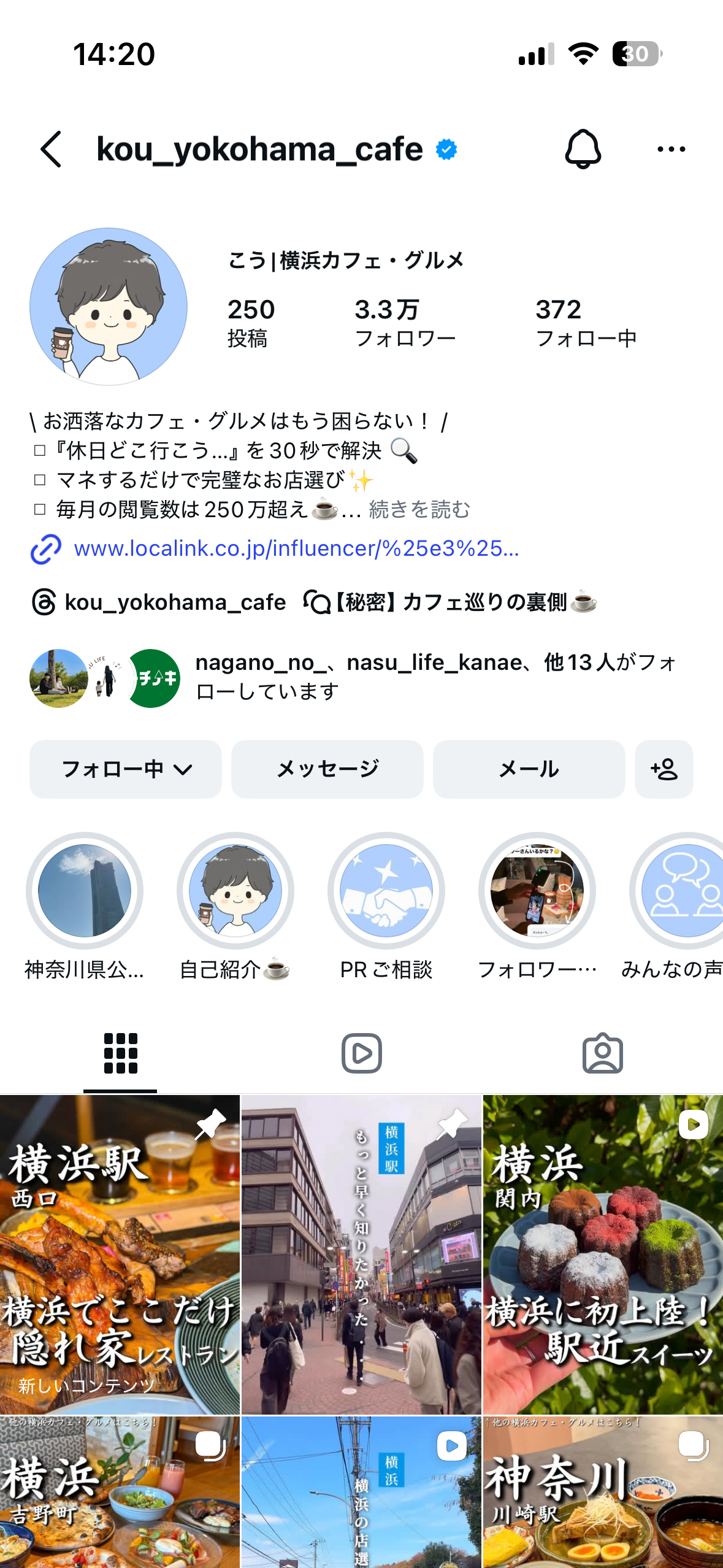Tap the suggest accounts (add person) icon
The image size is (723, 1568).
click(x=664, y=769)
